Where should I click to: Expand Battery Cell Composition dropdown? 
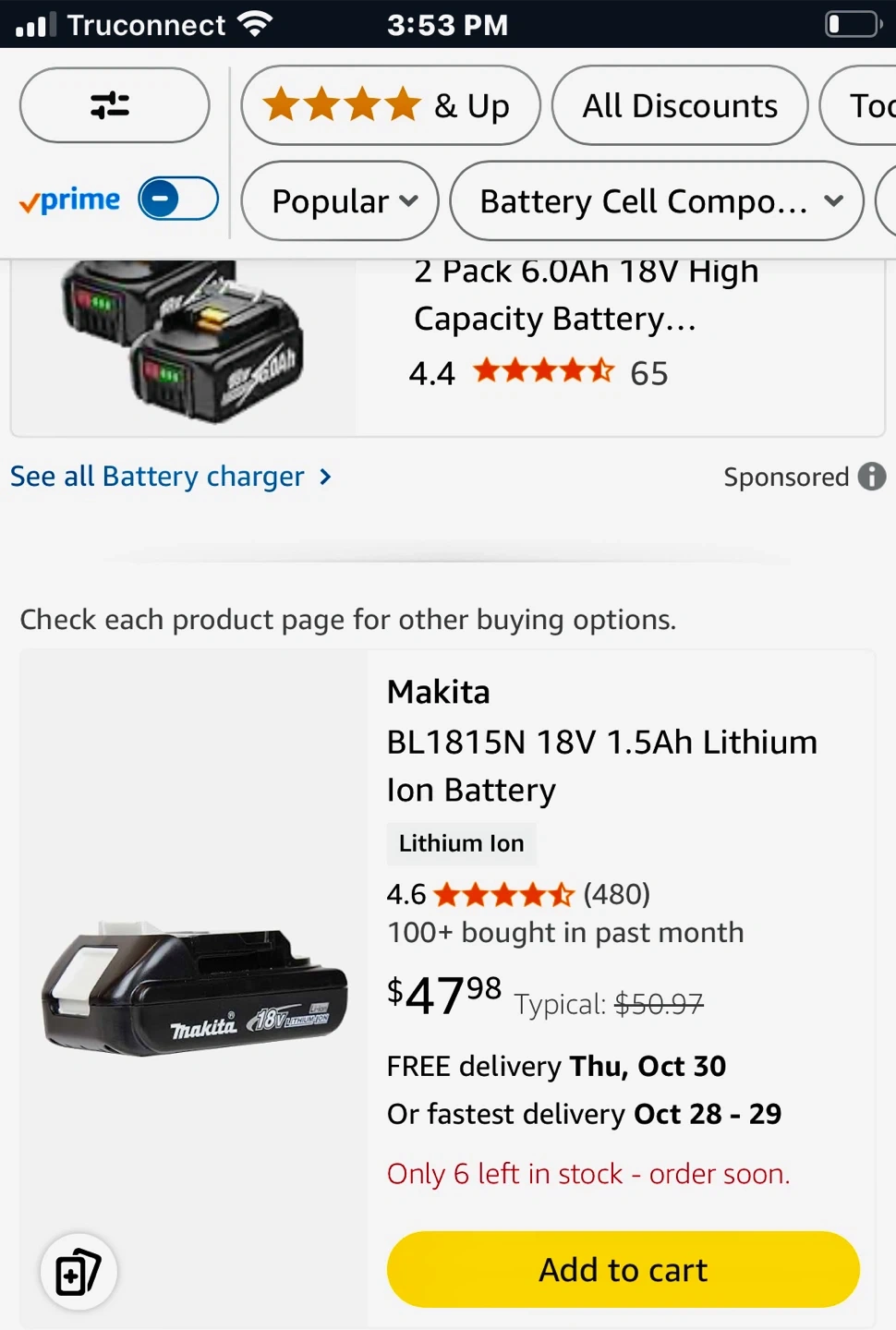click(656, 200)
